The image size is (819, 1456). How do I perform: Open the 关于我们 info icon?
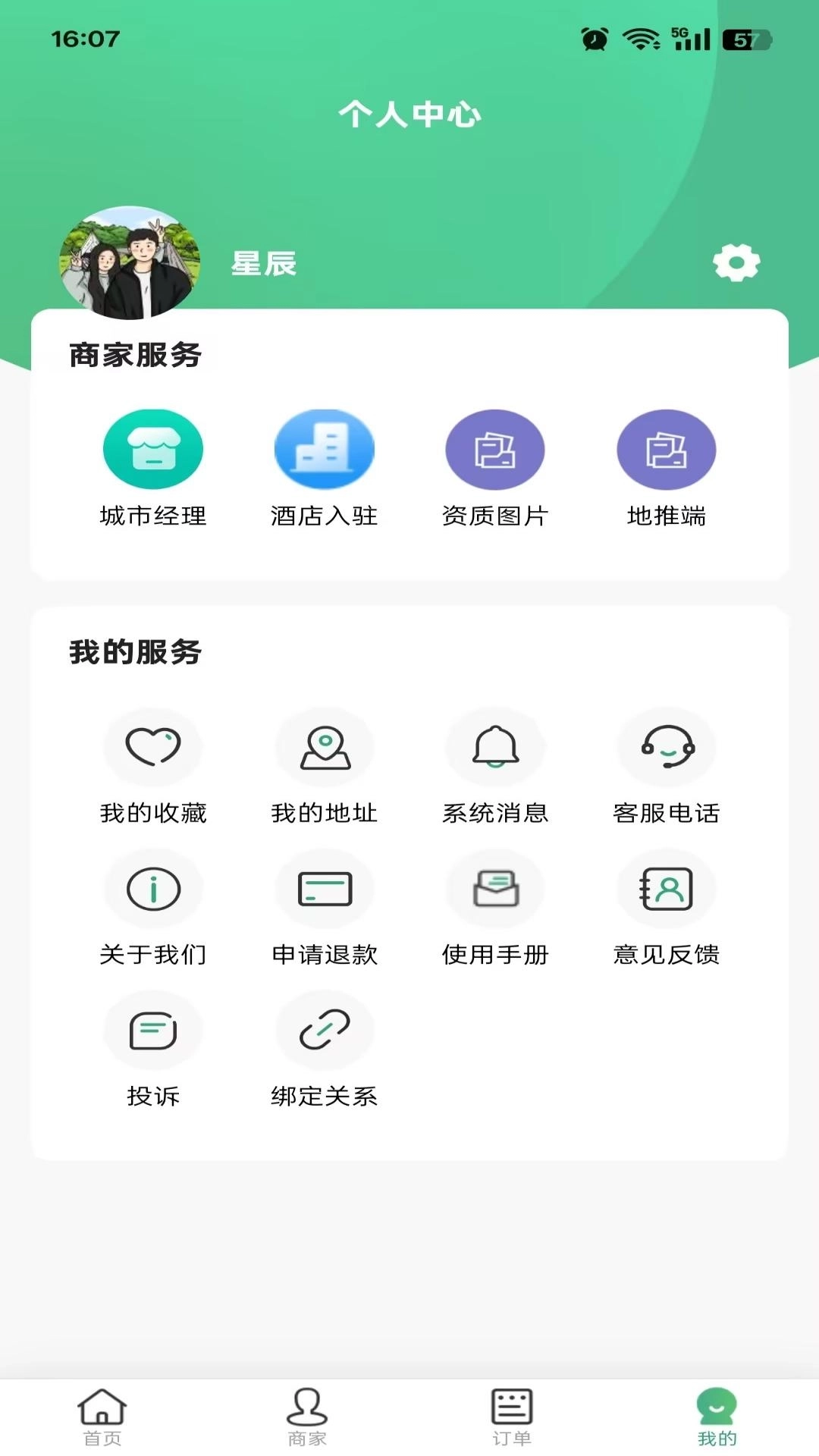coord(153,888)
